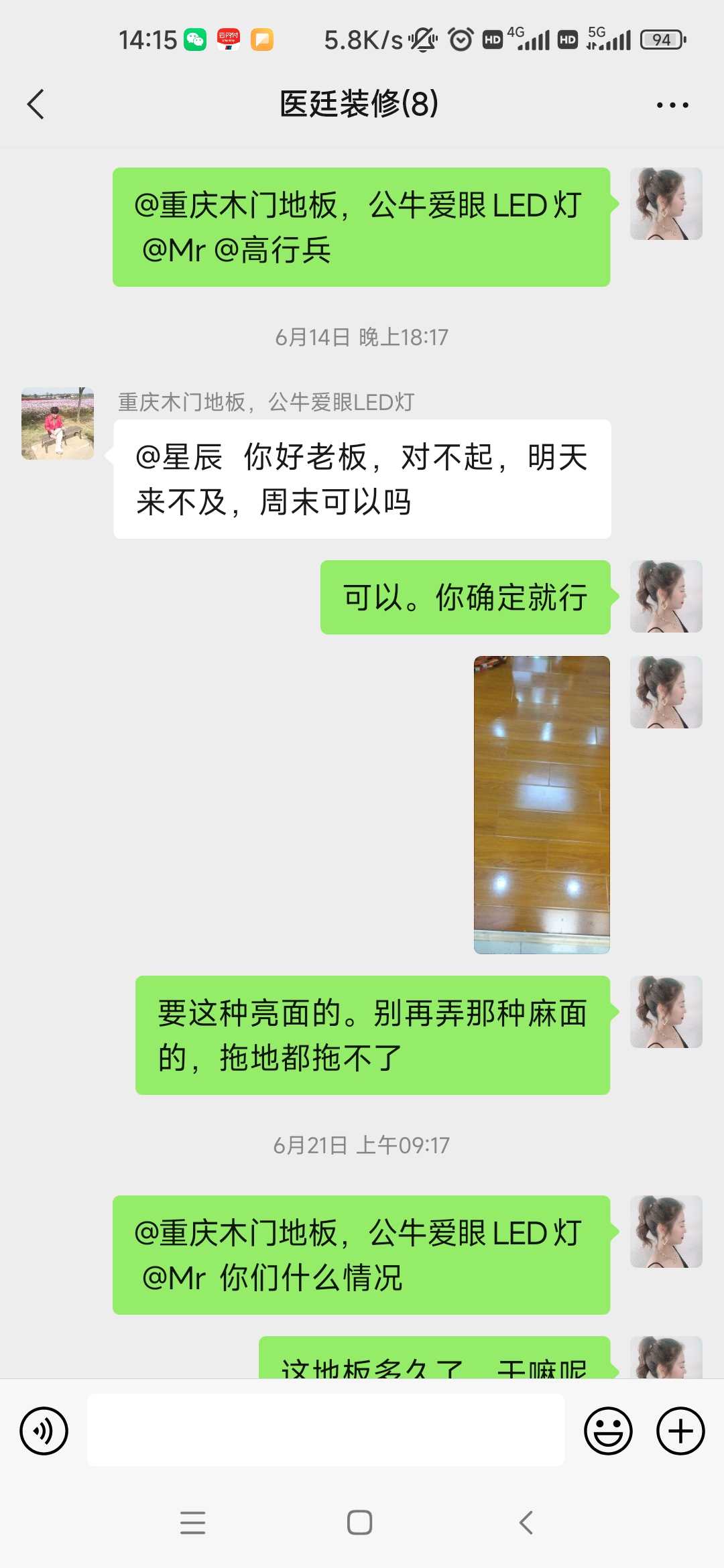The height and width of the screenshot is (1568, 724).
Task: Open the three-dot chat info menu
Action: [x=672, y=105]
